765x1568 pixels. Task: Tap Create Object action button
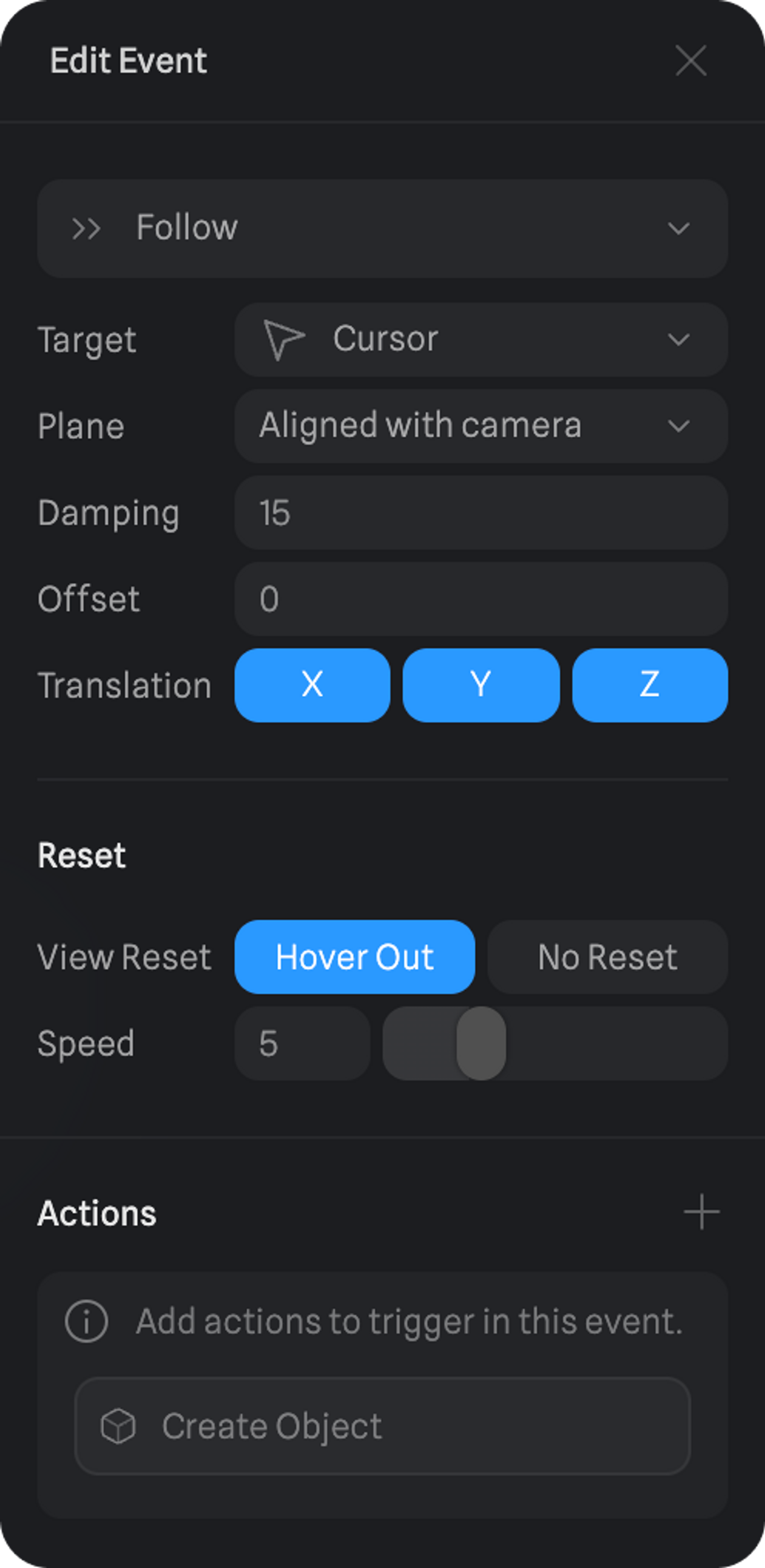(x=382, y=1426)
